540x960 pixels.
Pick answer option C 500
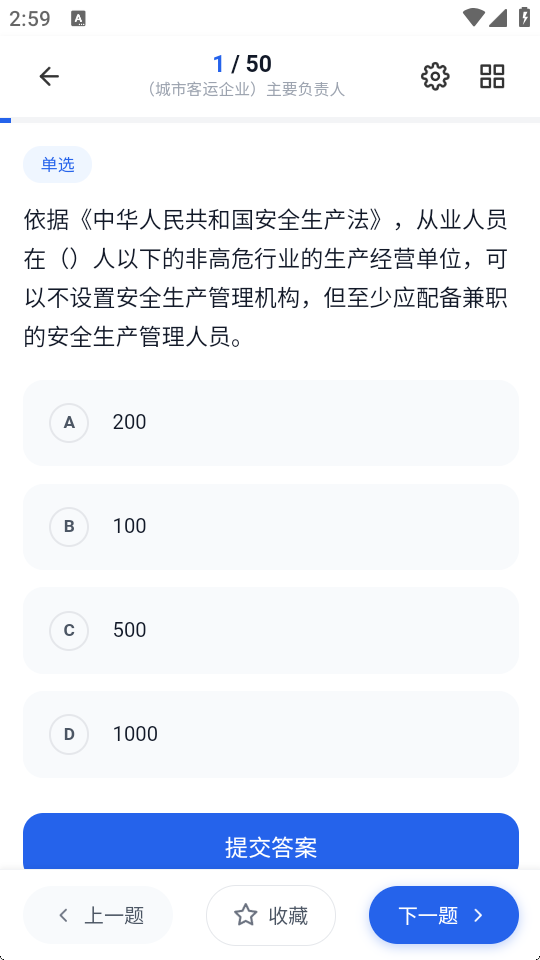(271, 630)
